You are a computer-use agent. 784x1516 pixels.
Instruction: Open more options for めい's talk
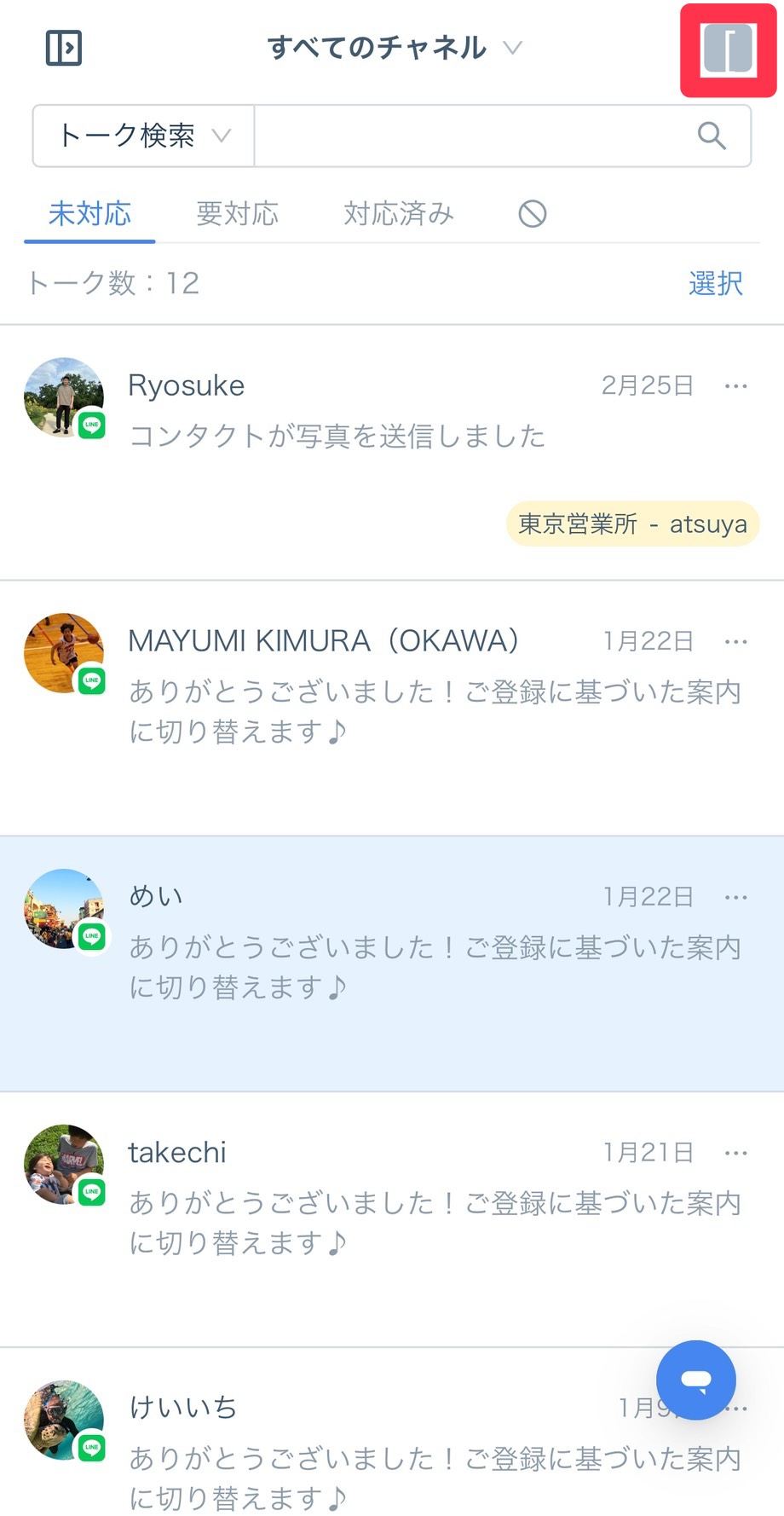[735, 897]
